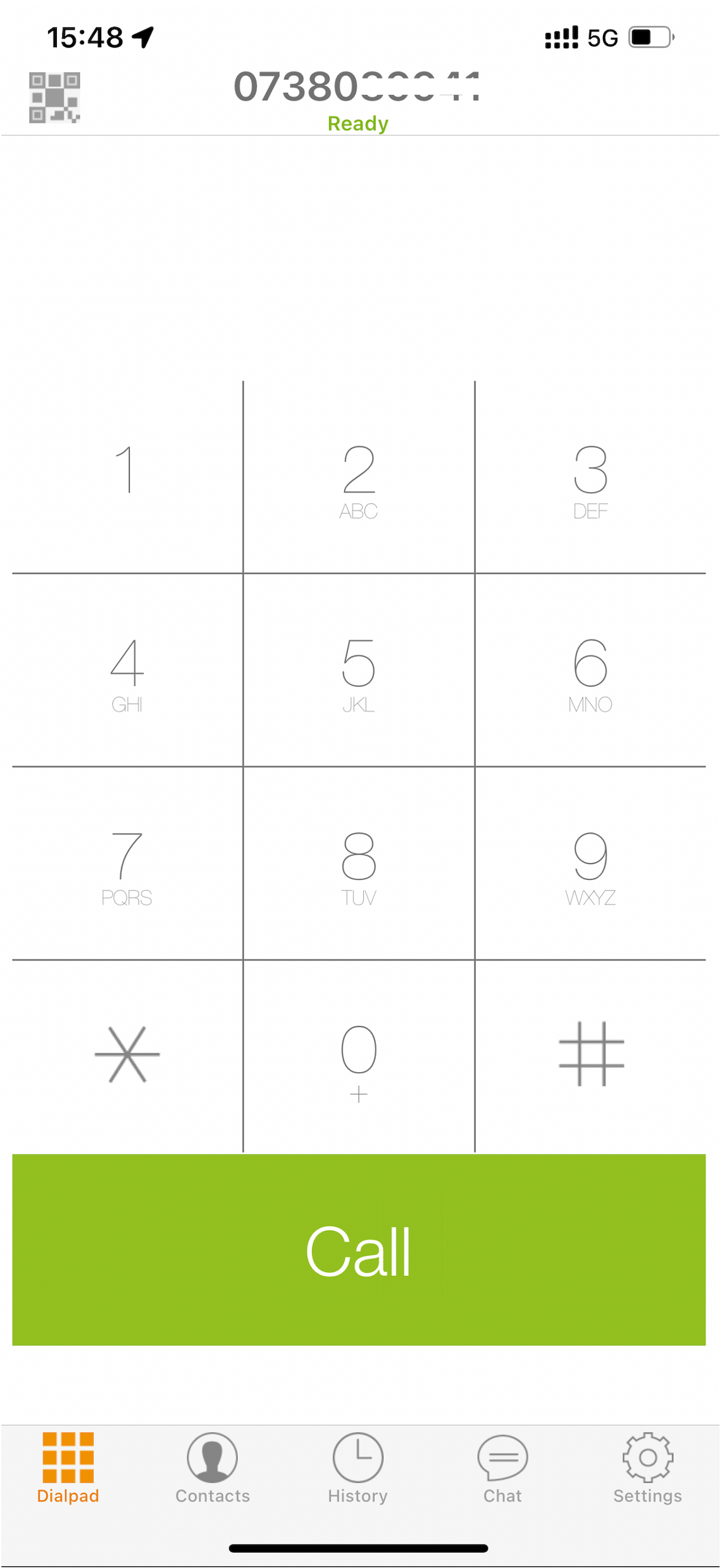Open the QR code scanner icon
The height and width of the screenshot is (1568, 722).
(x=54, y=97)
